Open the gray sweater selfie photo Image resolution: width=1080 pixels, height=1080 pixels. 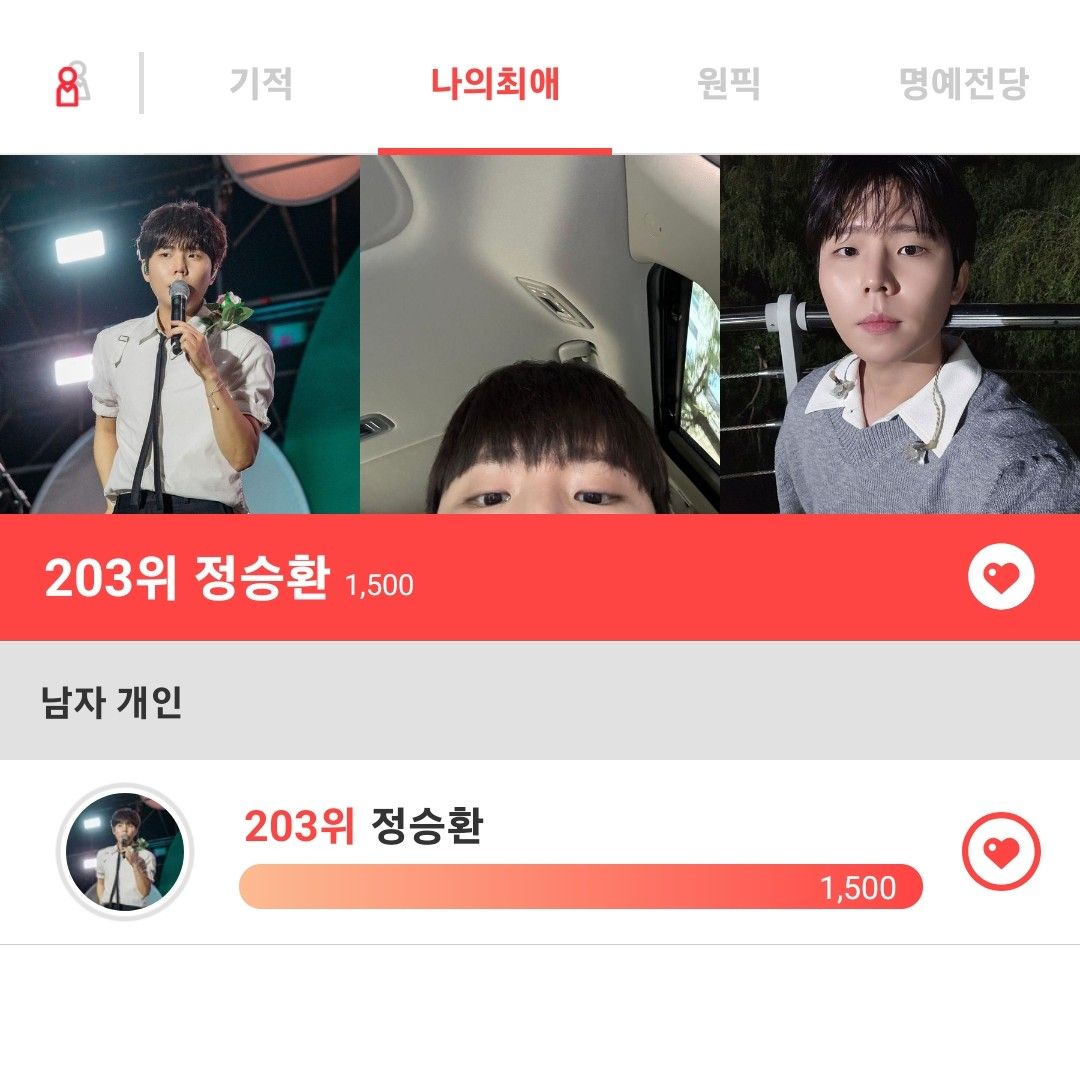pyautogui.click(x=900, y=335)
